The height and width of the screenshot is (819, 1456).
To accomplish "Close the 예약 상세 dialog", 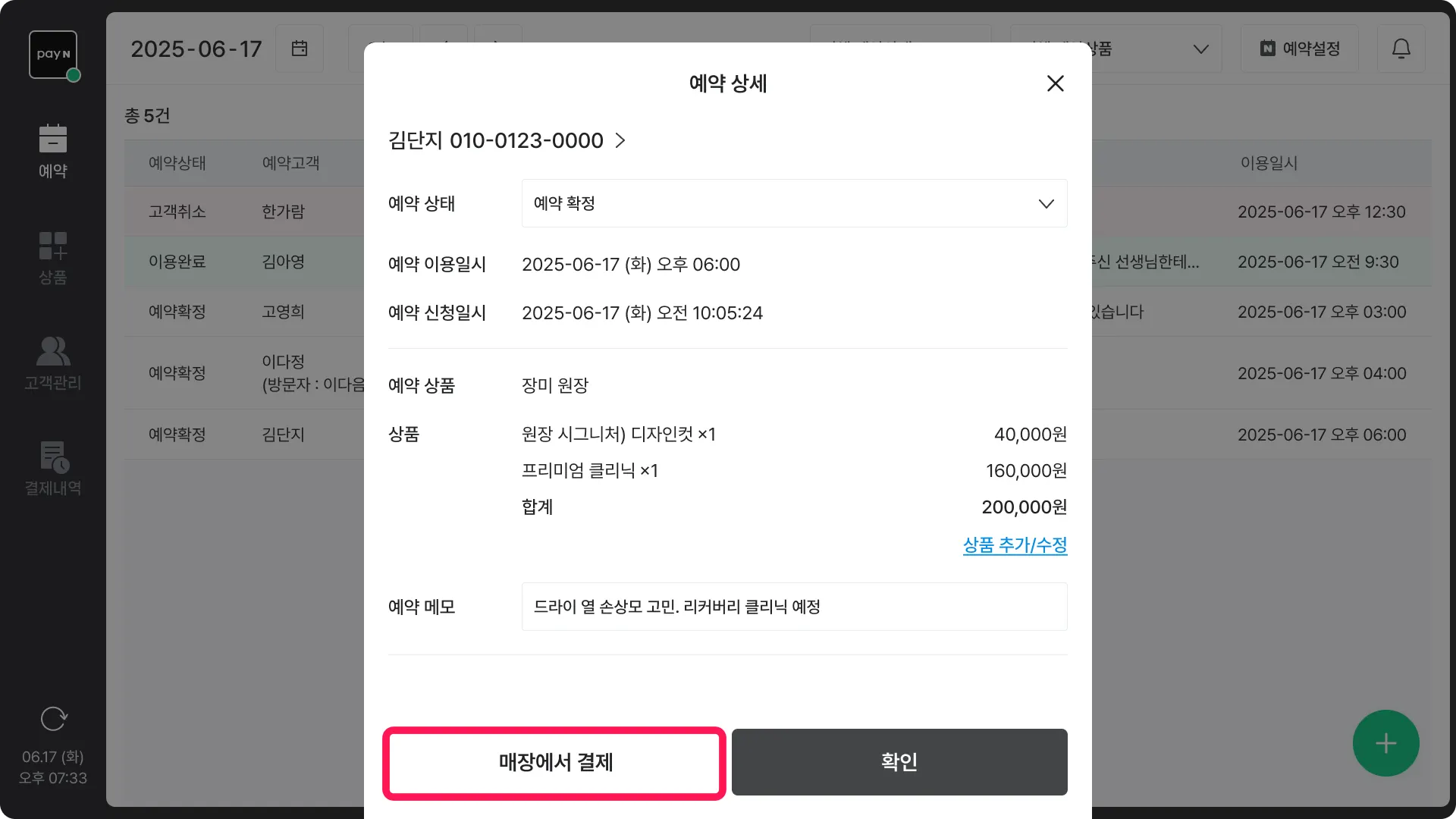I will click(1055, 83).
